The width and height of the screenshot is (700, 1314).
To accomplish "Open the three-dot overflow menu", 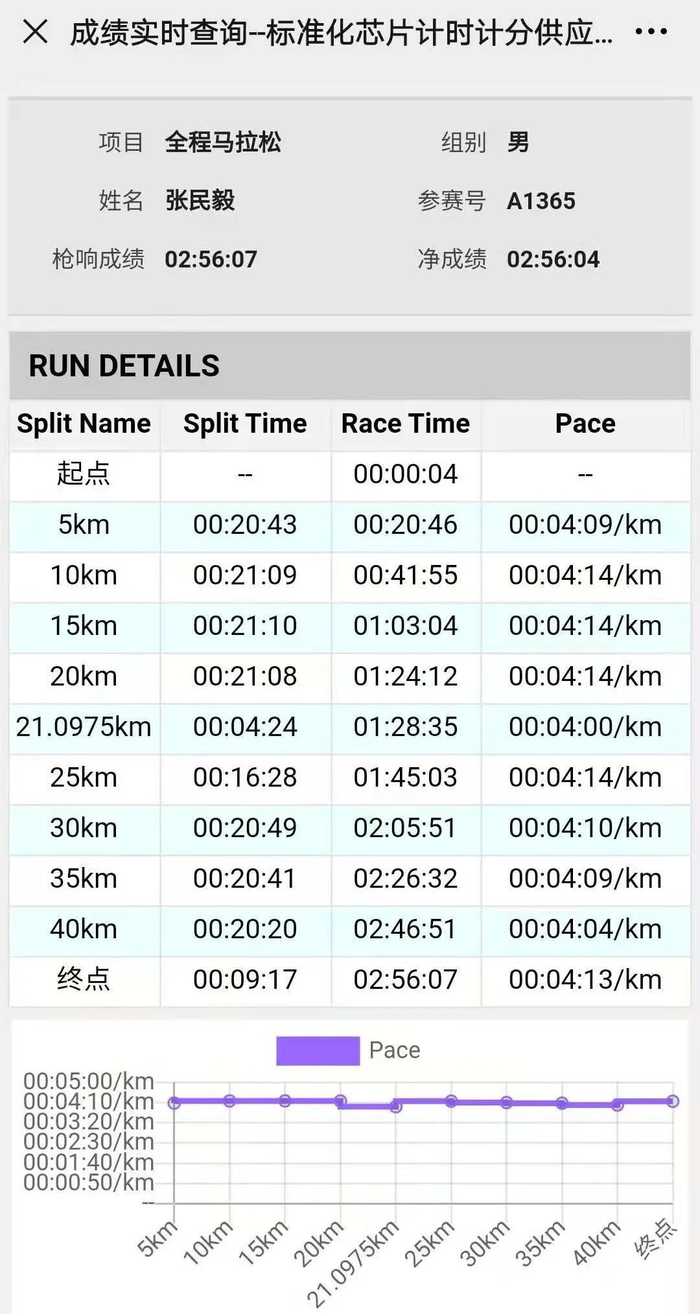I will 651,32.
